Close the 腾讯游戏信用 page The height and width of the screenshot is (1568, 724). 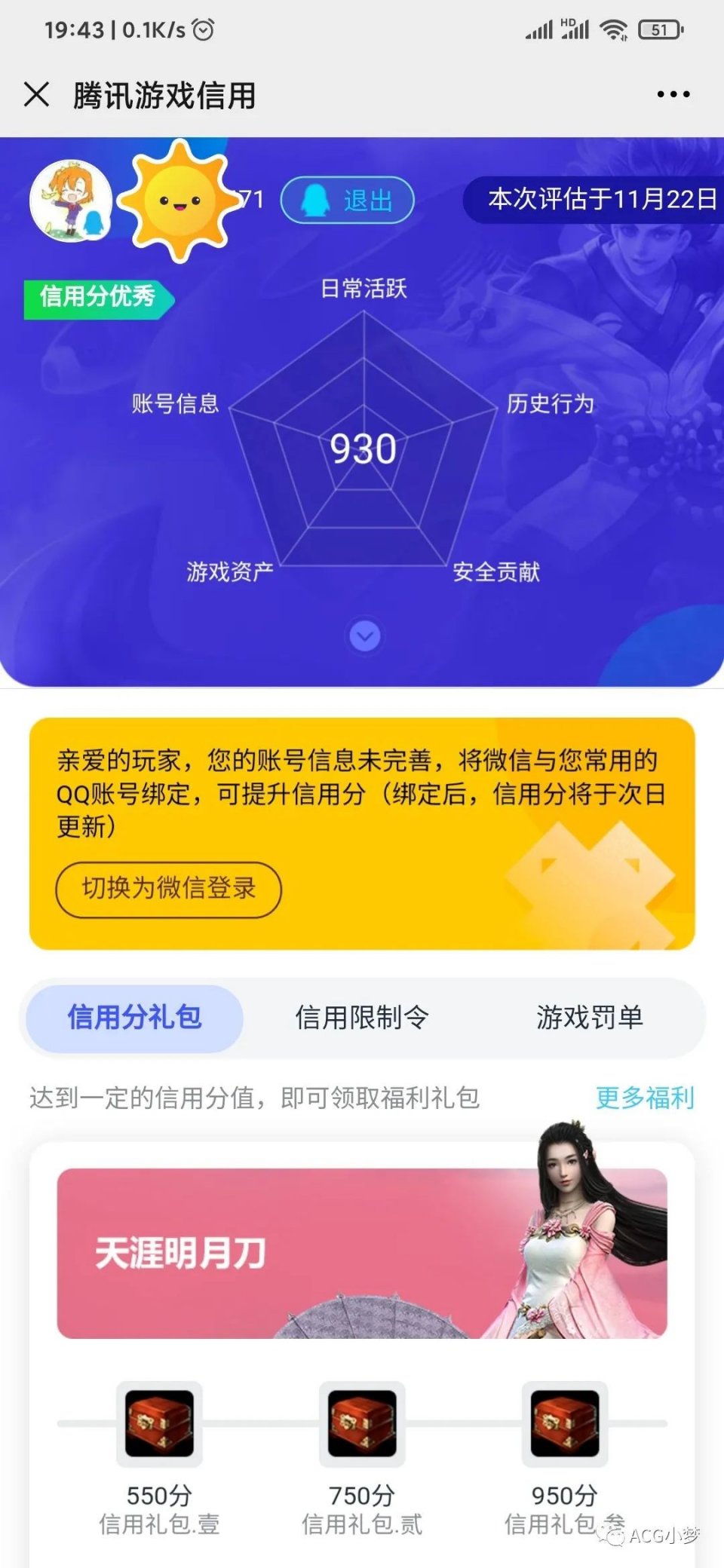(36, 95)
